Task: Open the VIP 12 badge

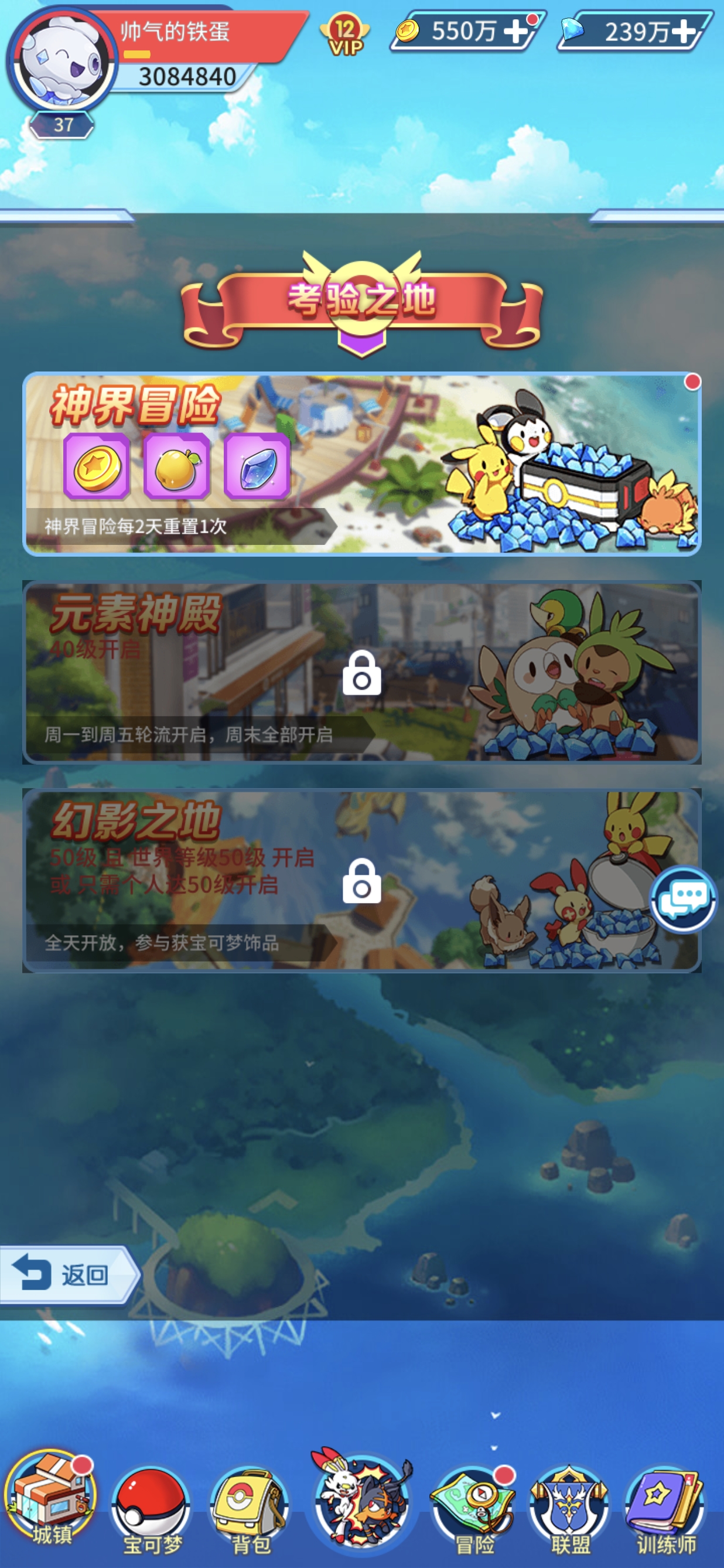Action: pos(345,35)
